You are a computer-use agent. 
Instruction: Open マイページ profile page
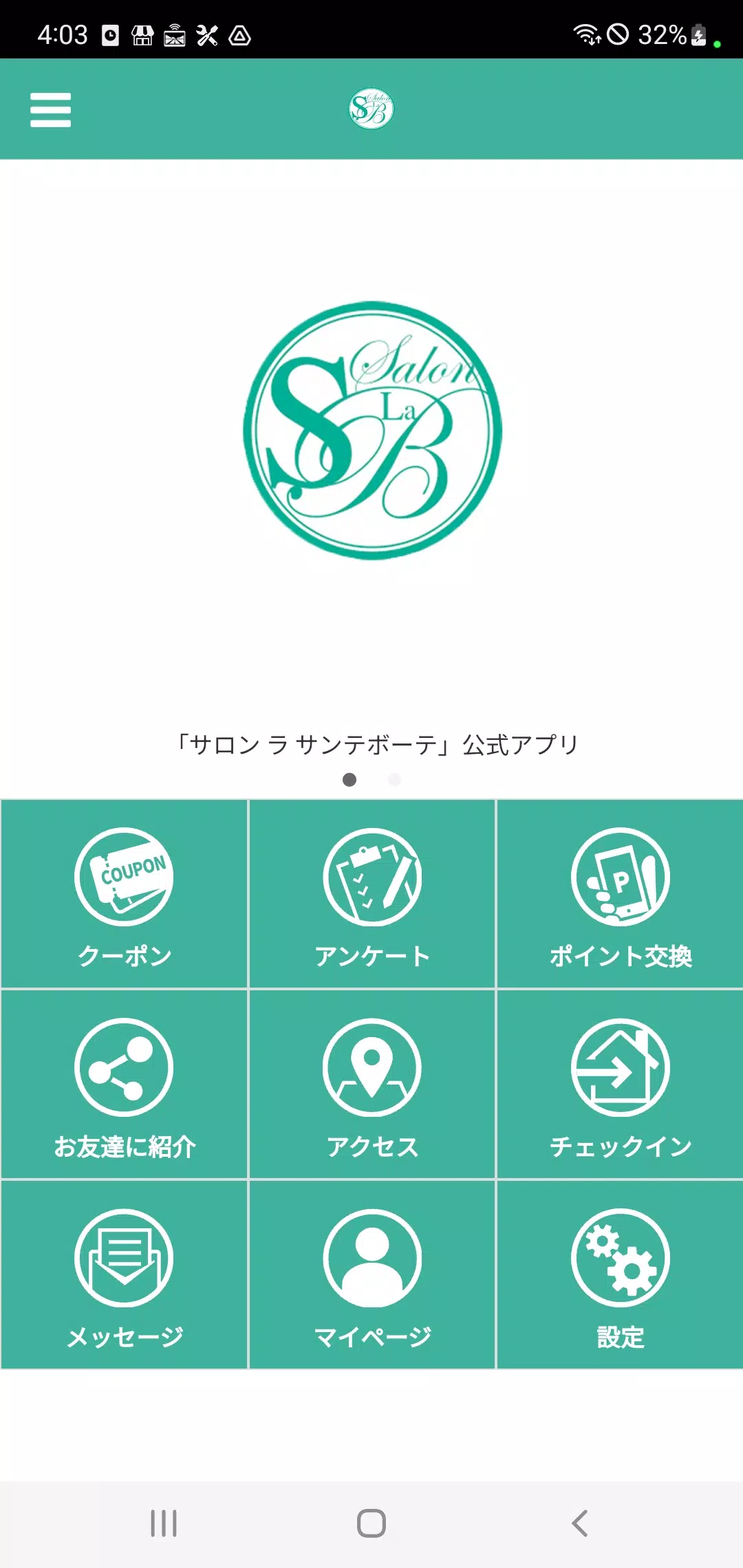click(x=371, y=1276)
